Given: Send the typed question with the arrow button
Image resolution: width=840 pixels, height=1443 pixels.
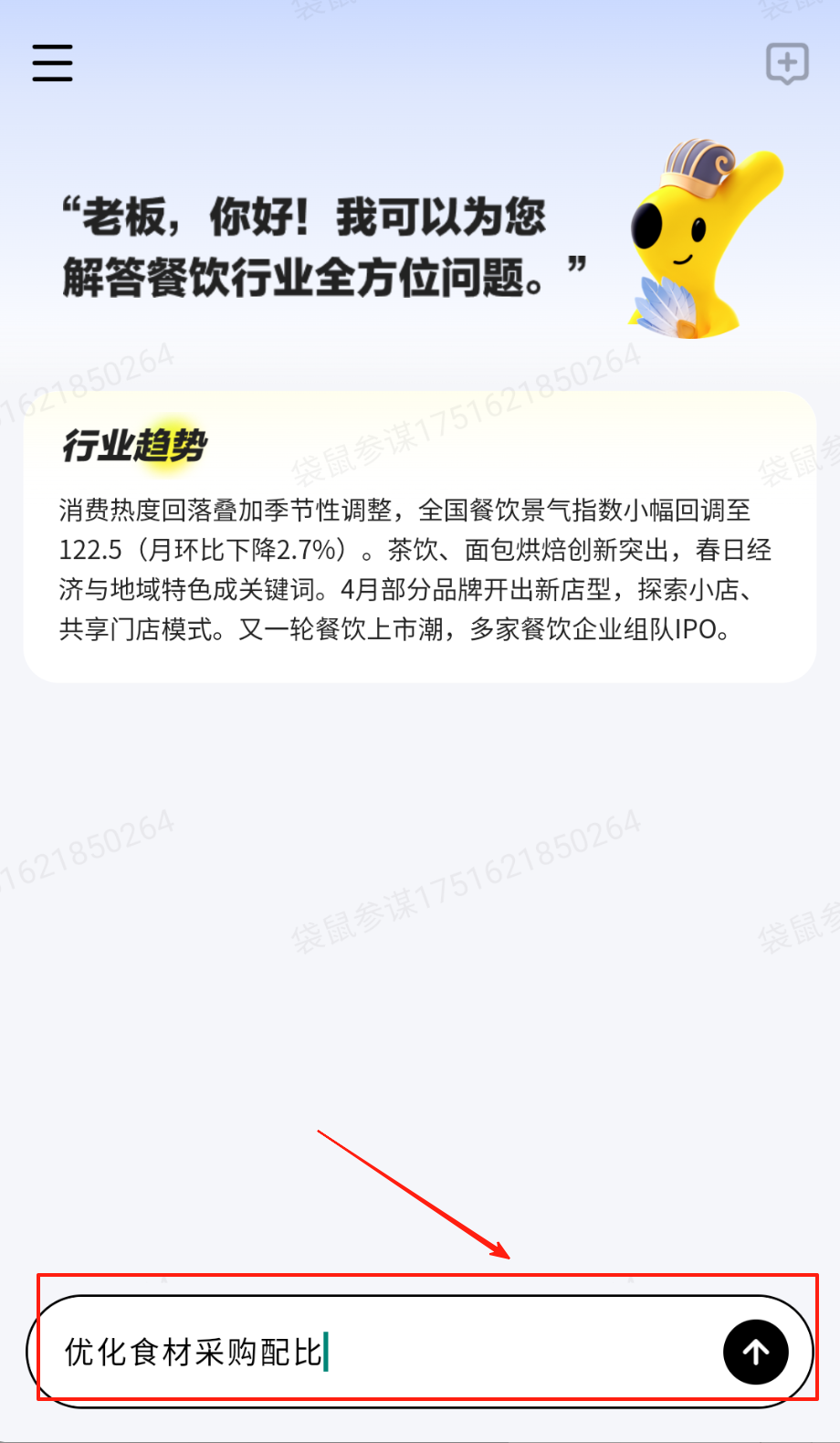Looking at the screenshot, I should pos(755,1353).
